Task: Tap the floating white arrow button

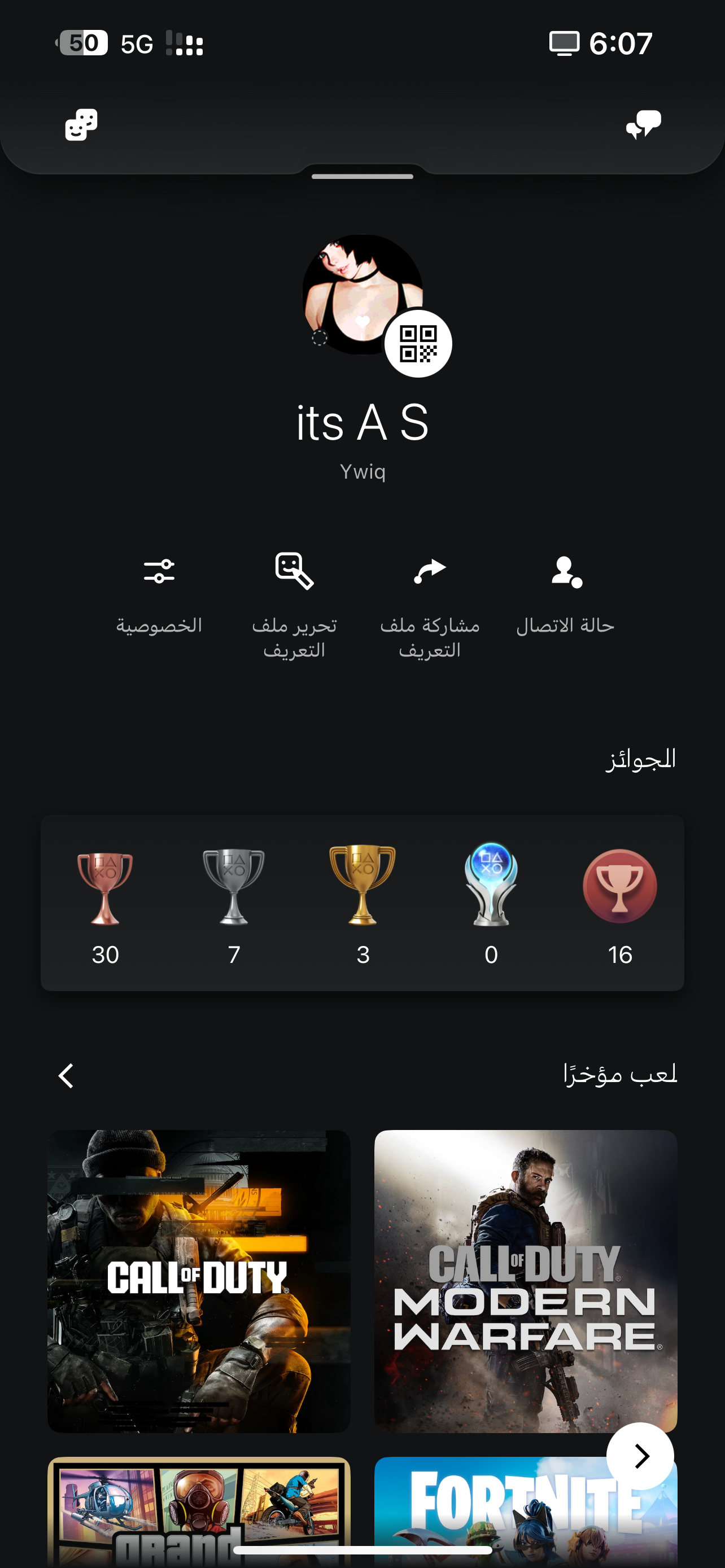Action: point(640,1456)
